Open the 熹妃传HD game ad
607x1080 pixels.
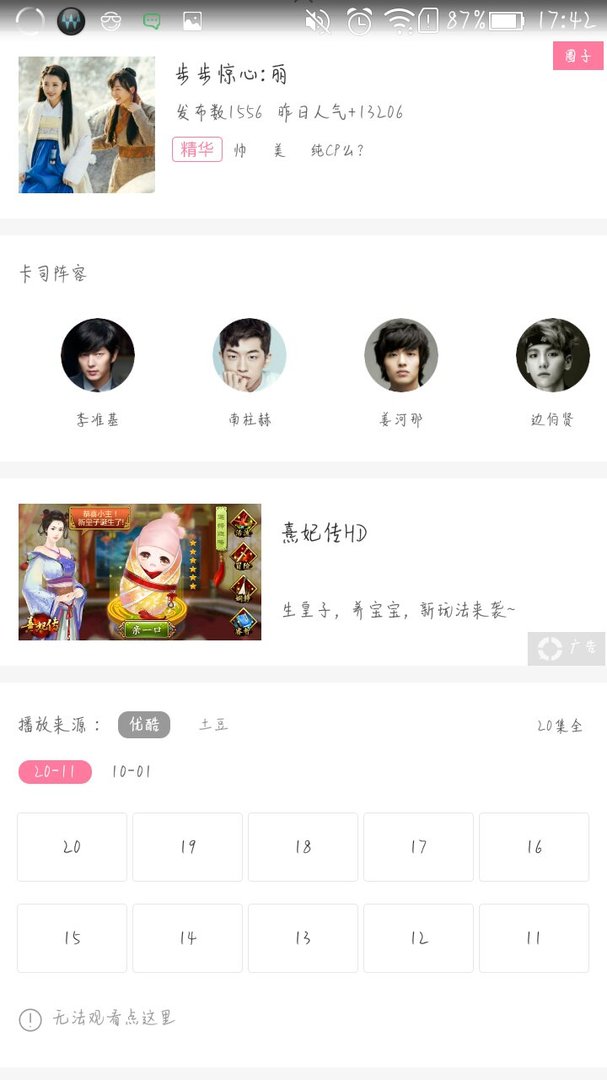(140, 572)
